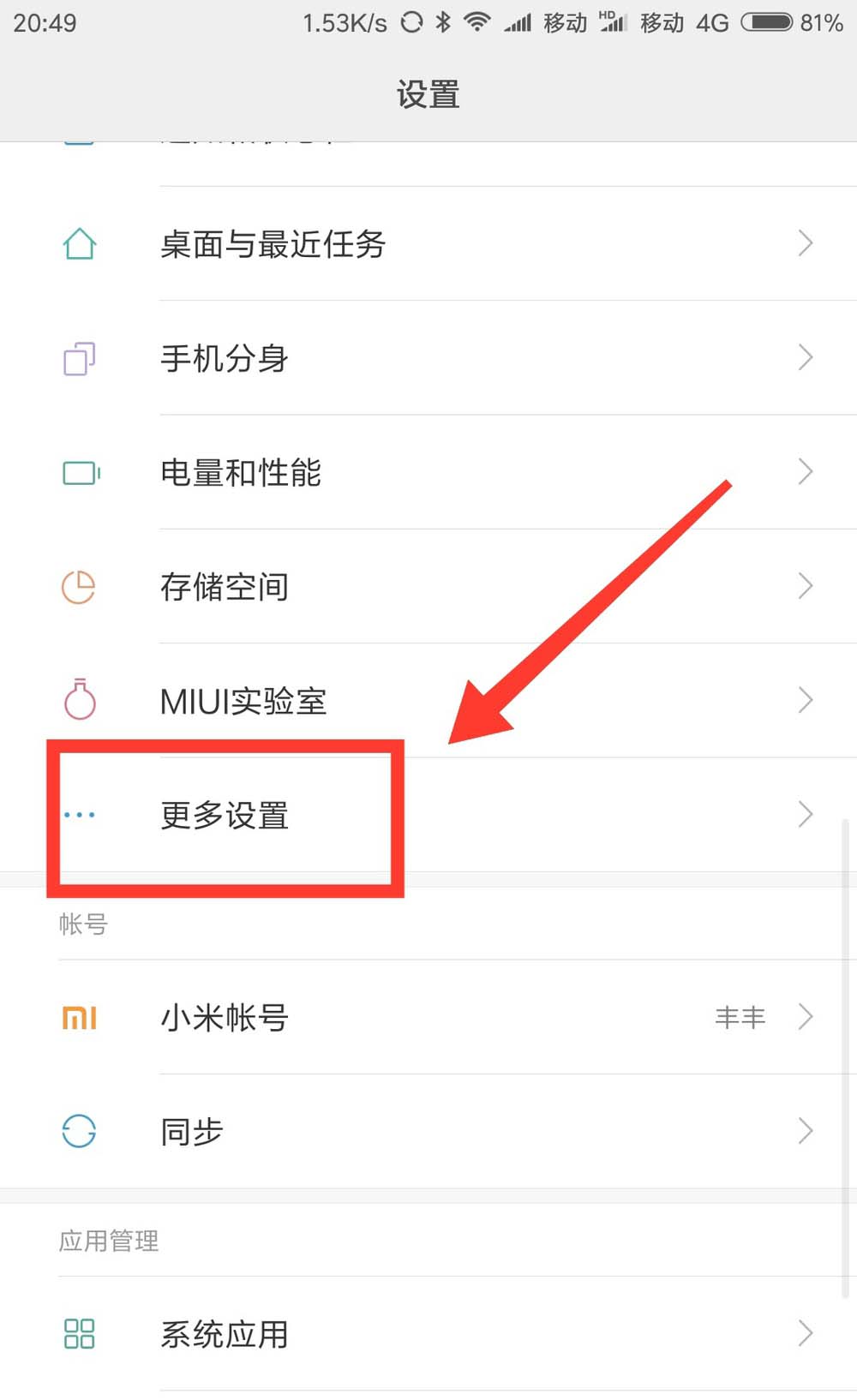Open 手机分身 settings

point(225,358)
